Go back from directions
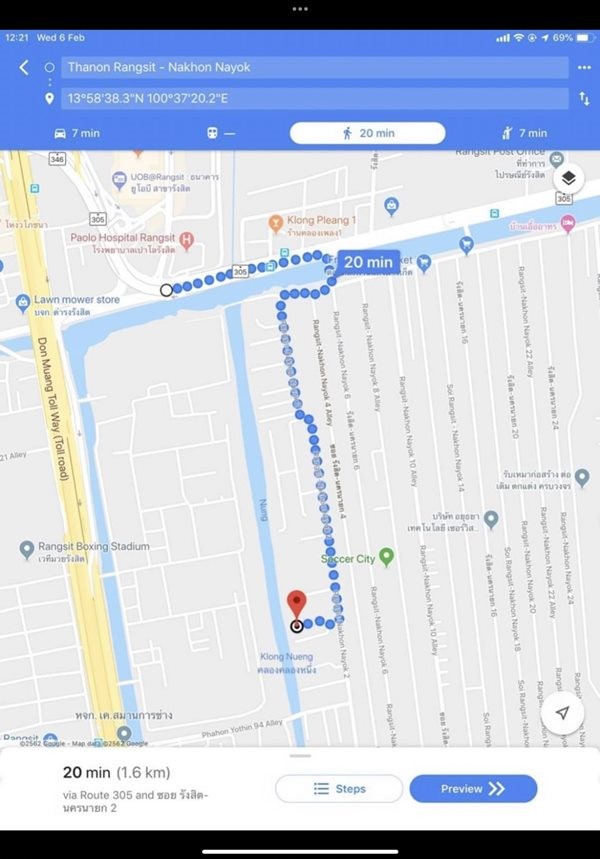This screenshot has width=600, height=859. 24,68
